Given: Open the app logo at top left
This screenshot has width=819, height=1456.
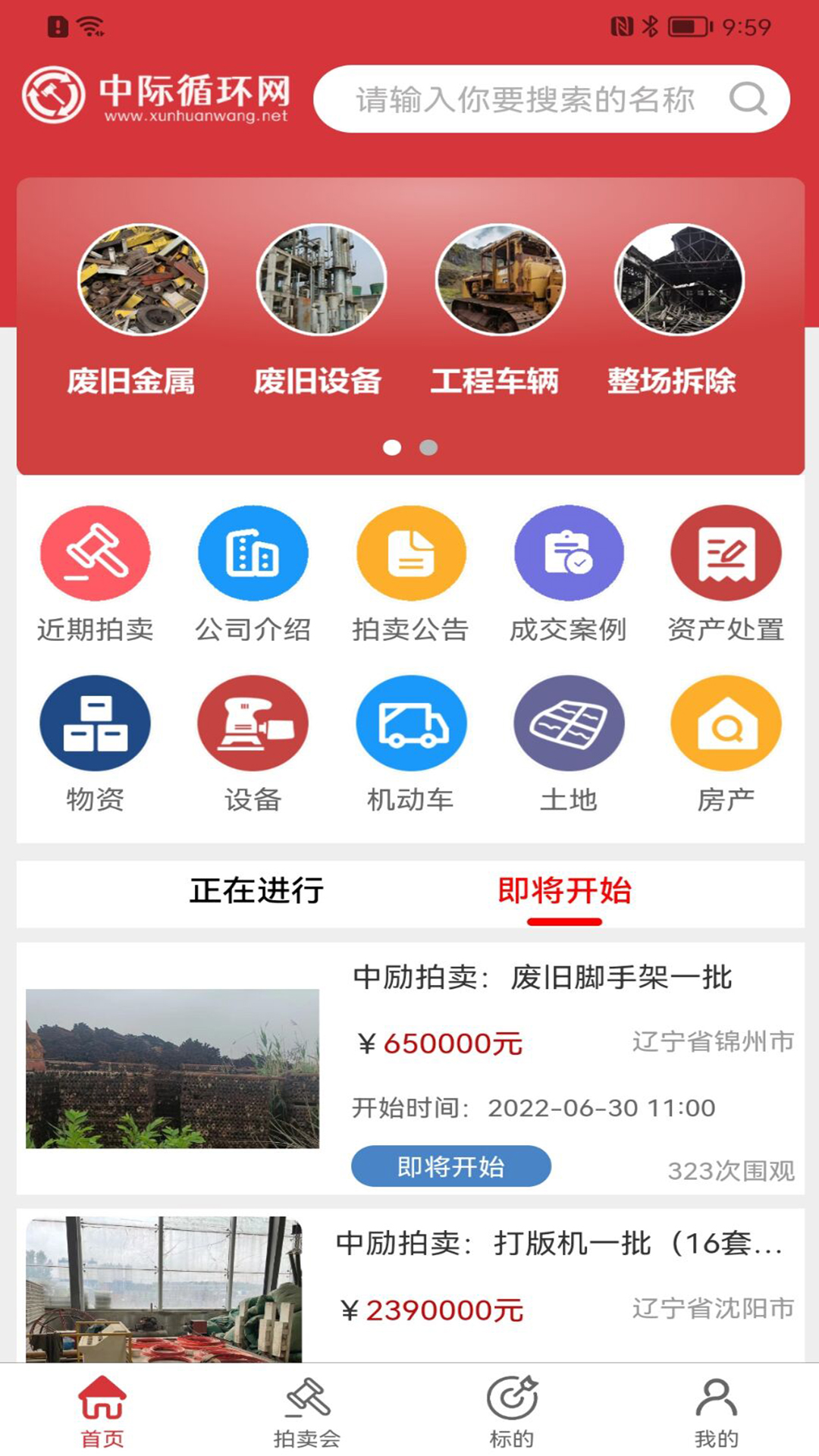Looking at the screenshot, I should (55, 97).
